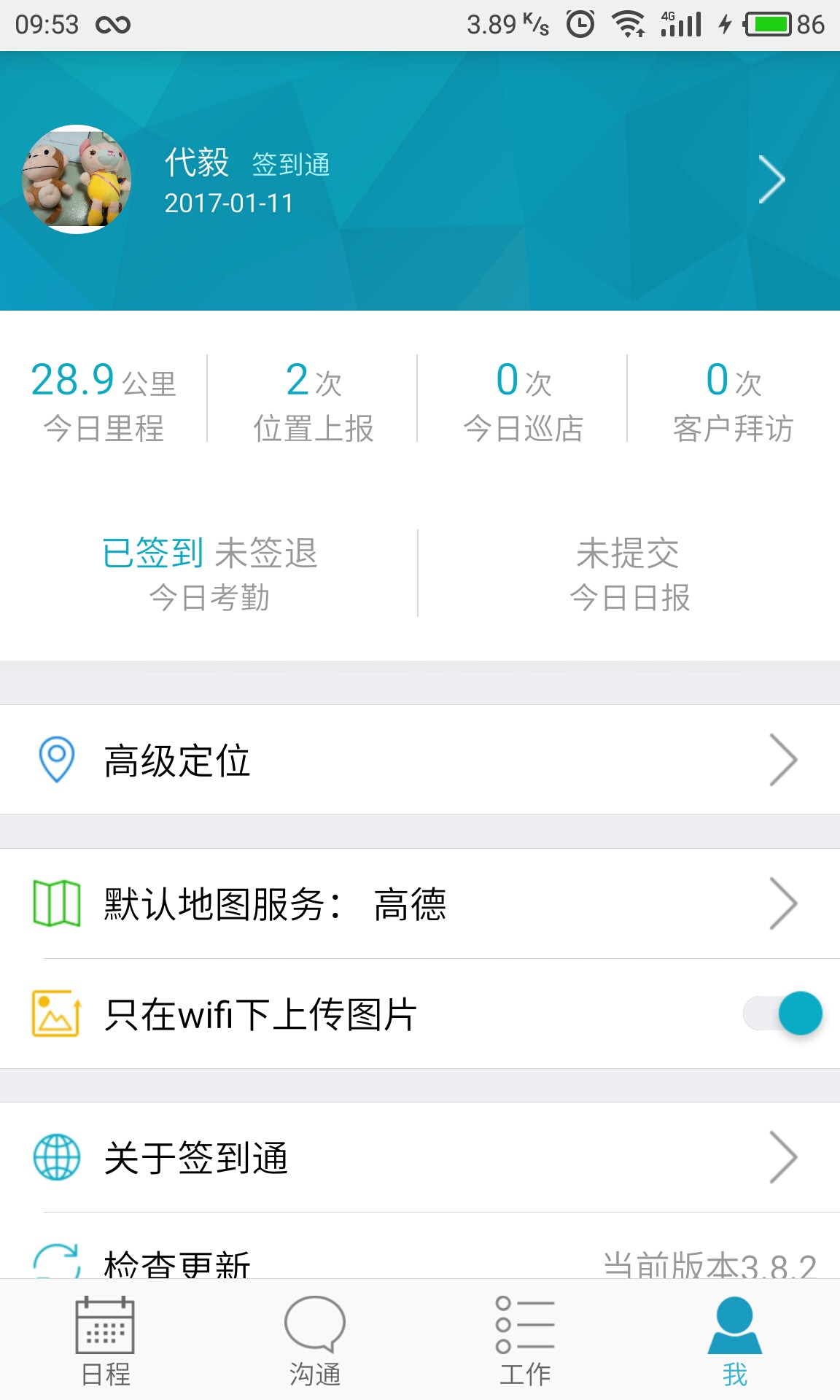Tap the profile avatar photo of 代毅
The image size is (840, 1400).
77,180
